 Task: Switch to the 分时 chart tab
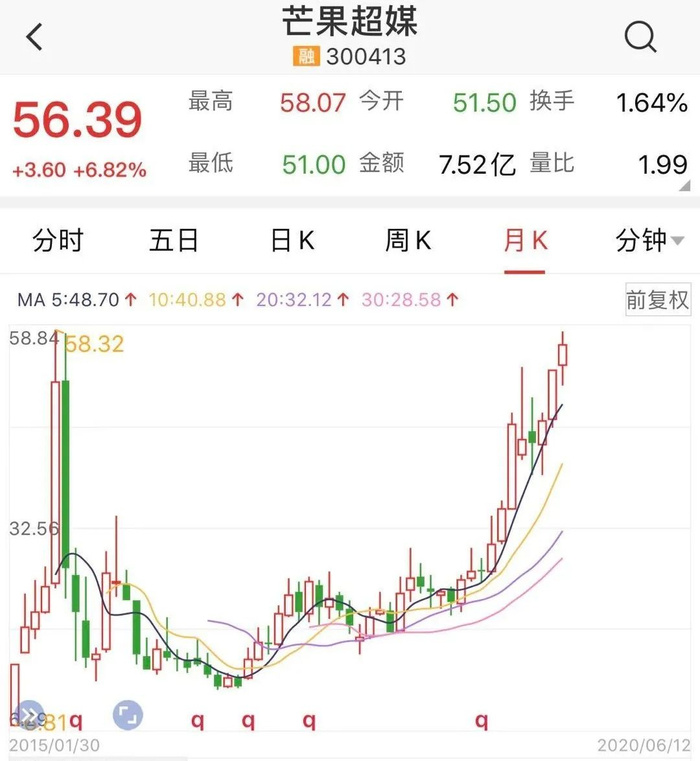(x=58, y=241)
